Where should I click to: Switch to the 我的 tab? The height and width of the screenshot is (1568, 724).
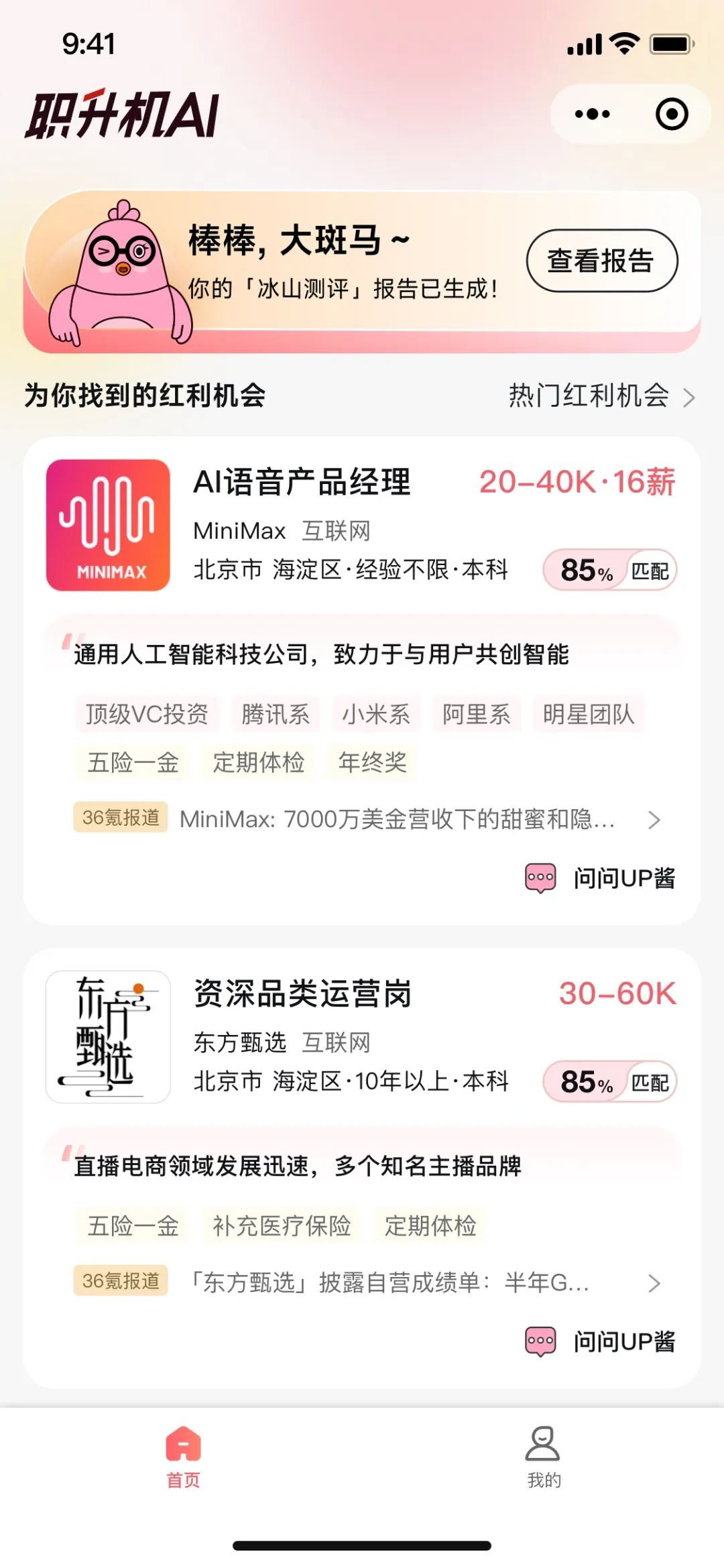(x=543, y=1457)
